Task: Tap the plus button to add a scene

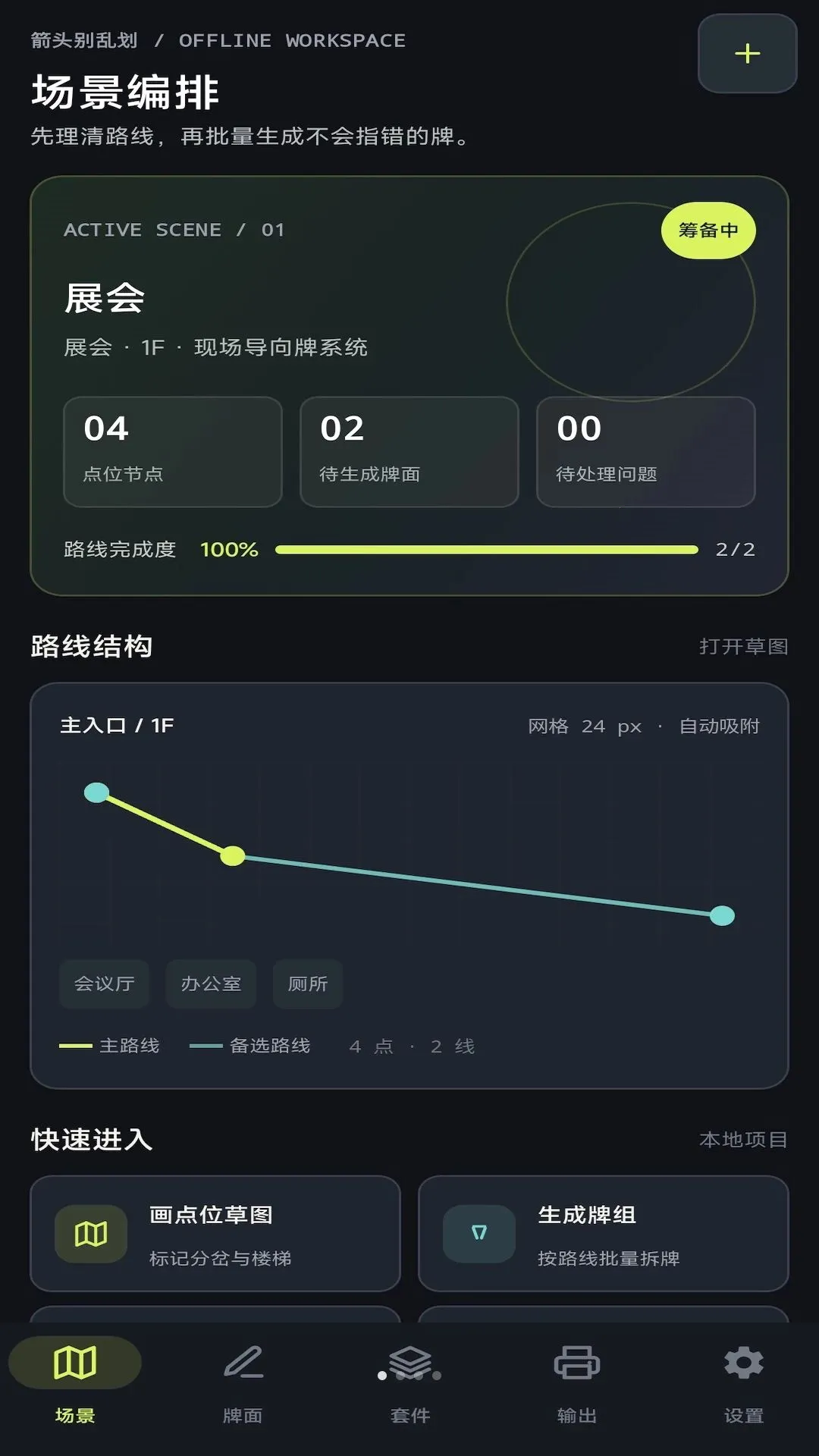Action: (747, 53)
